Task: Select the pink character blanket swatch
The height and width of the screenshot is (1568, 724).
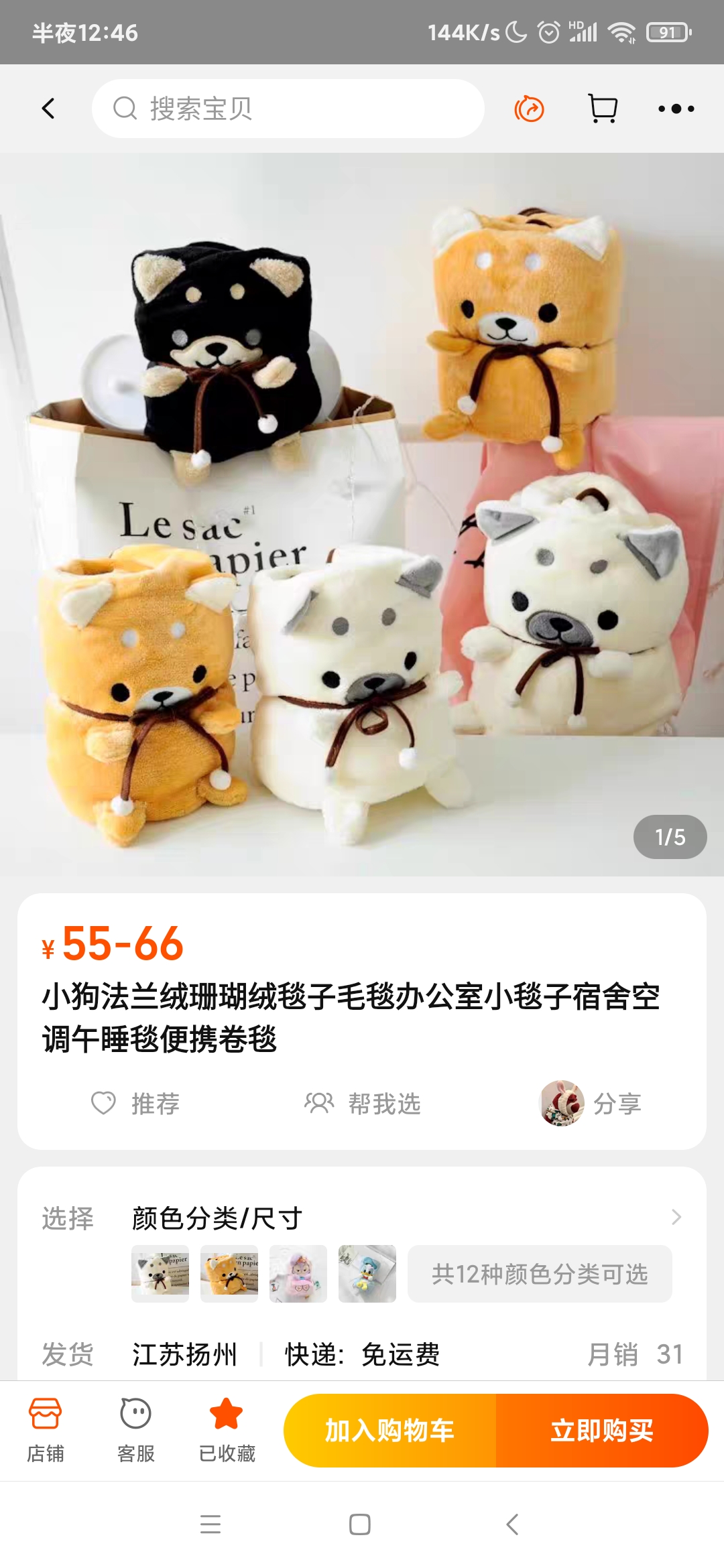Action: coord(298,1273)
